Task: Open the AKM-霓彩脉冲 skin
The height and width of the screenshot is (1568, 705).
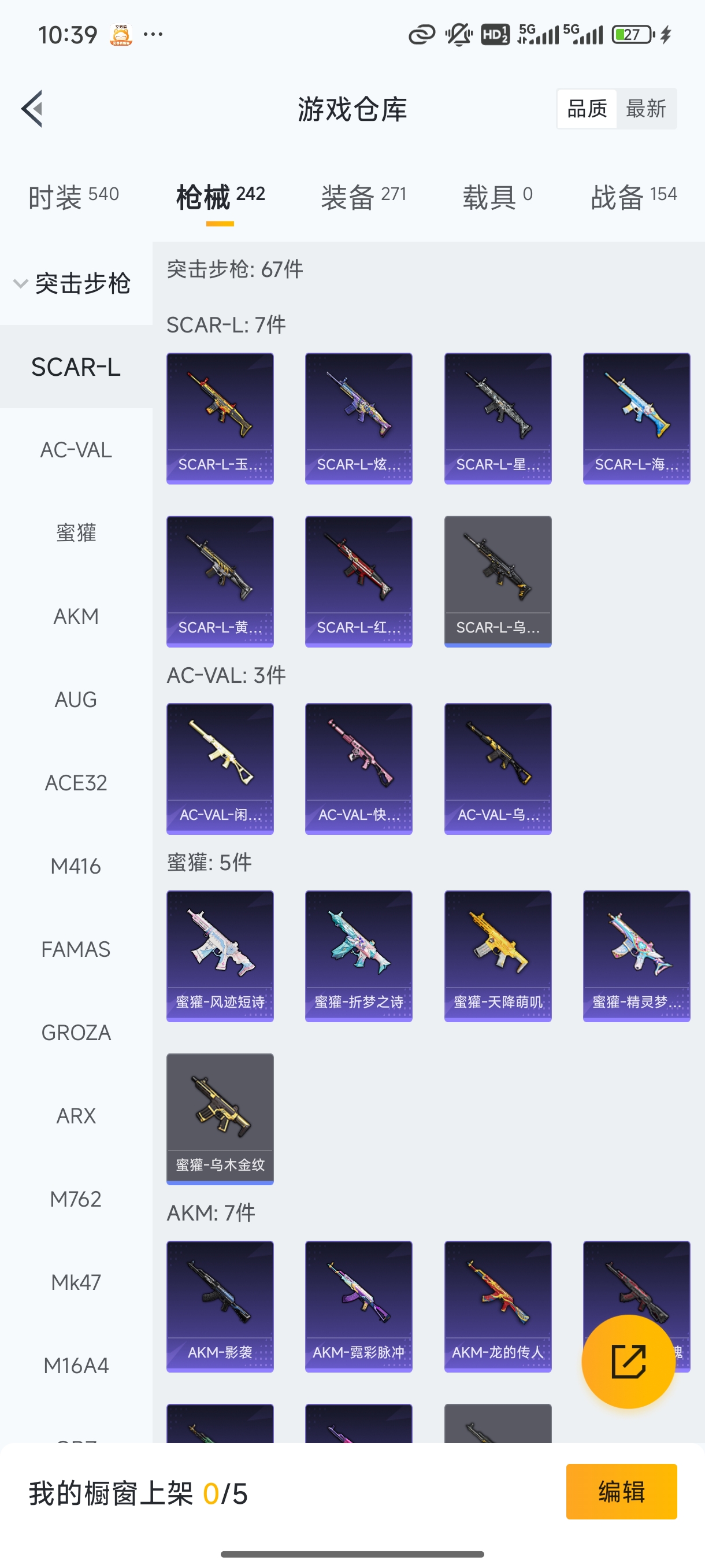Action: tap(359, 1306)
